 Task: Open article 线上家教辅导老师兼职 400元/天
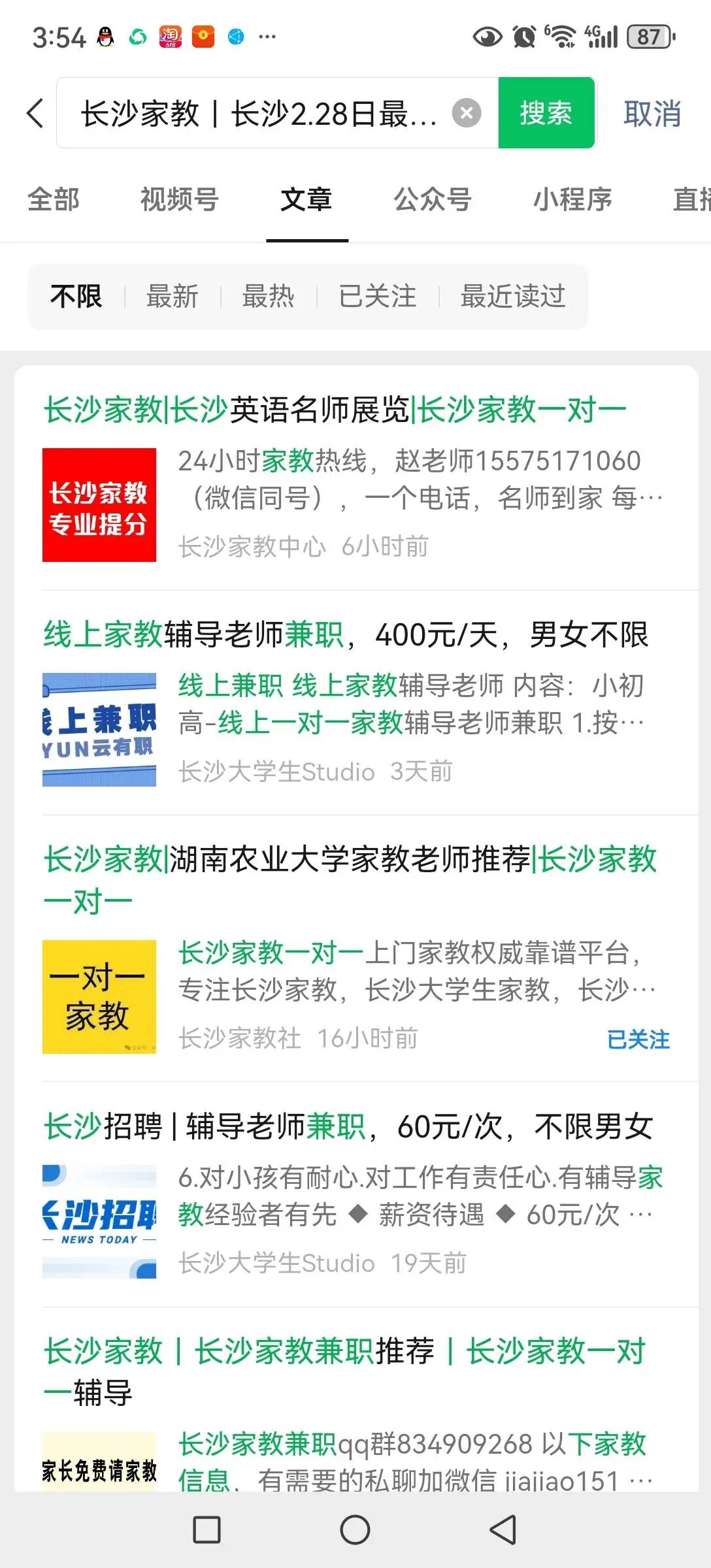346,634
